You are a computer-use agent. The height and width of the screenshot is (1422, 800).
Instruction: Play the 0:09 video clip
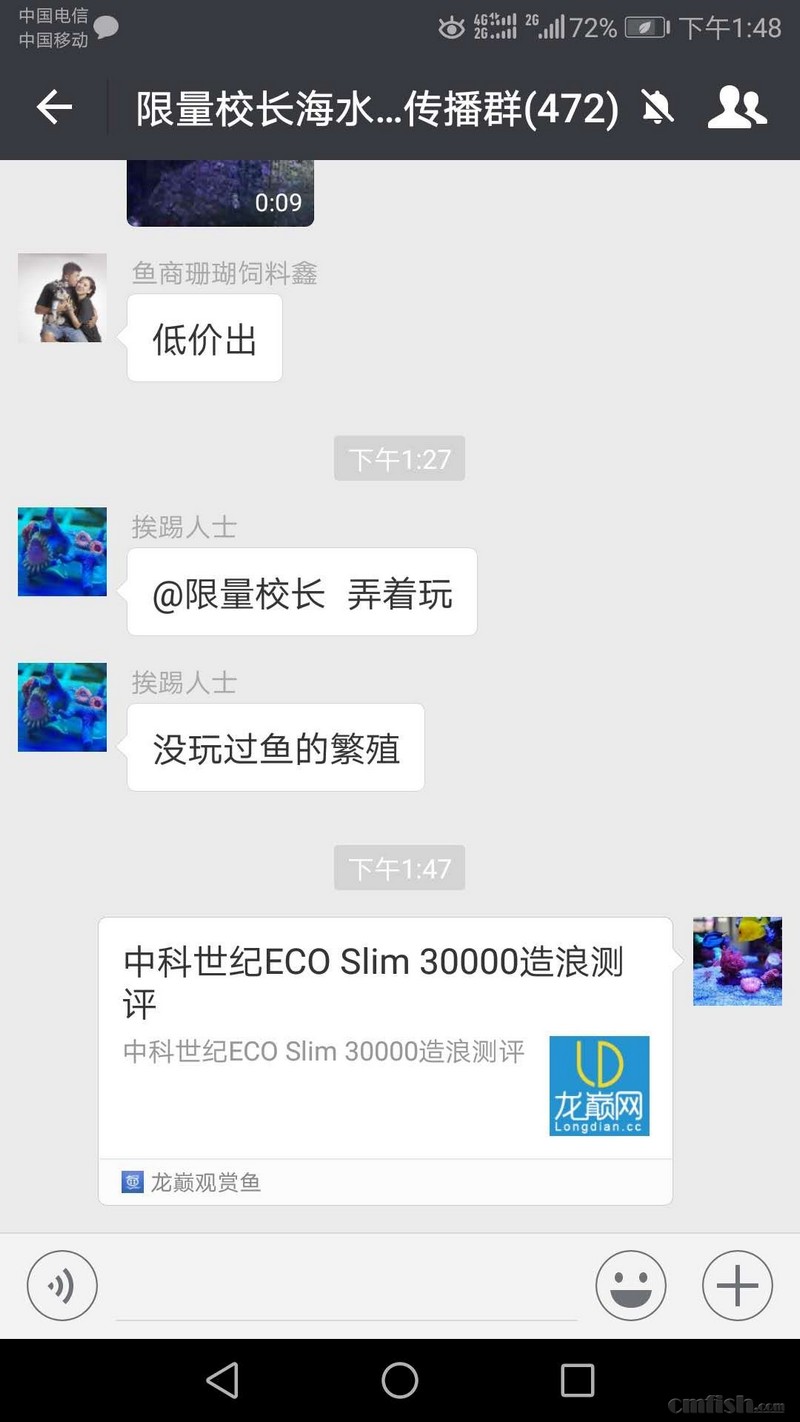point(220,192)
